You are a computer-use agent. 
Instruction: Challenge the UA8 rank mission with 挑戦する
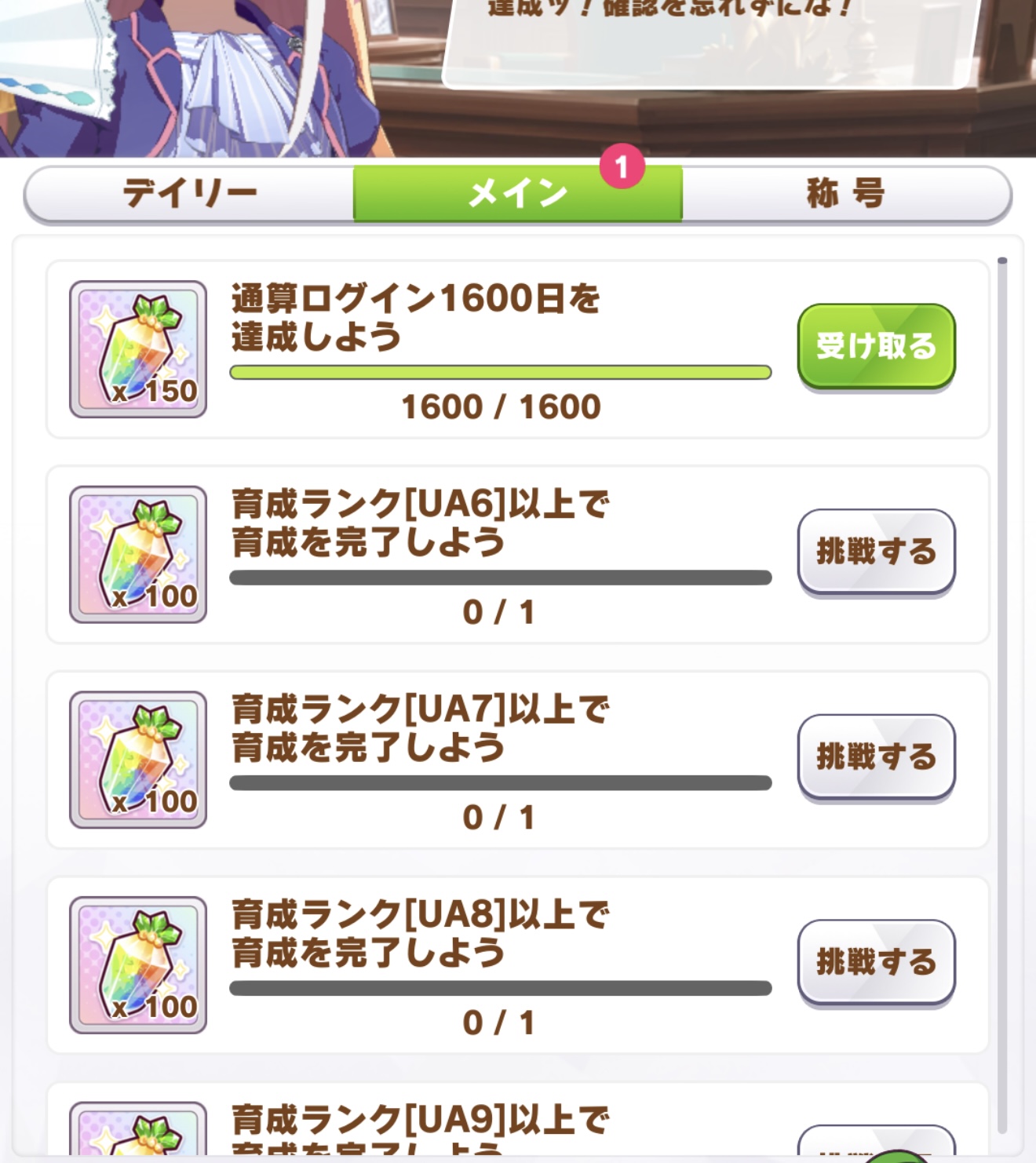876,962
